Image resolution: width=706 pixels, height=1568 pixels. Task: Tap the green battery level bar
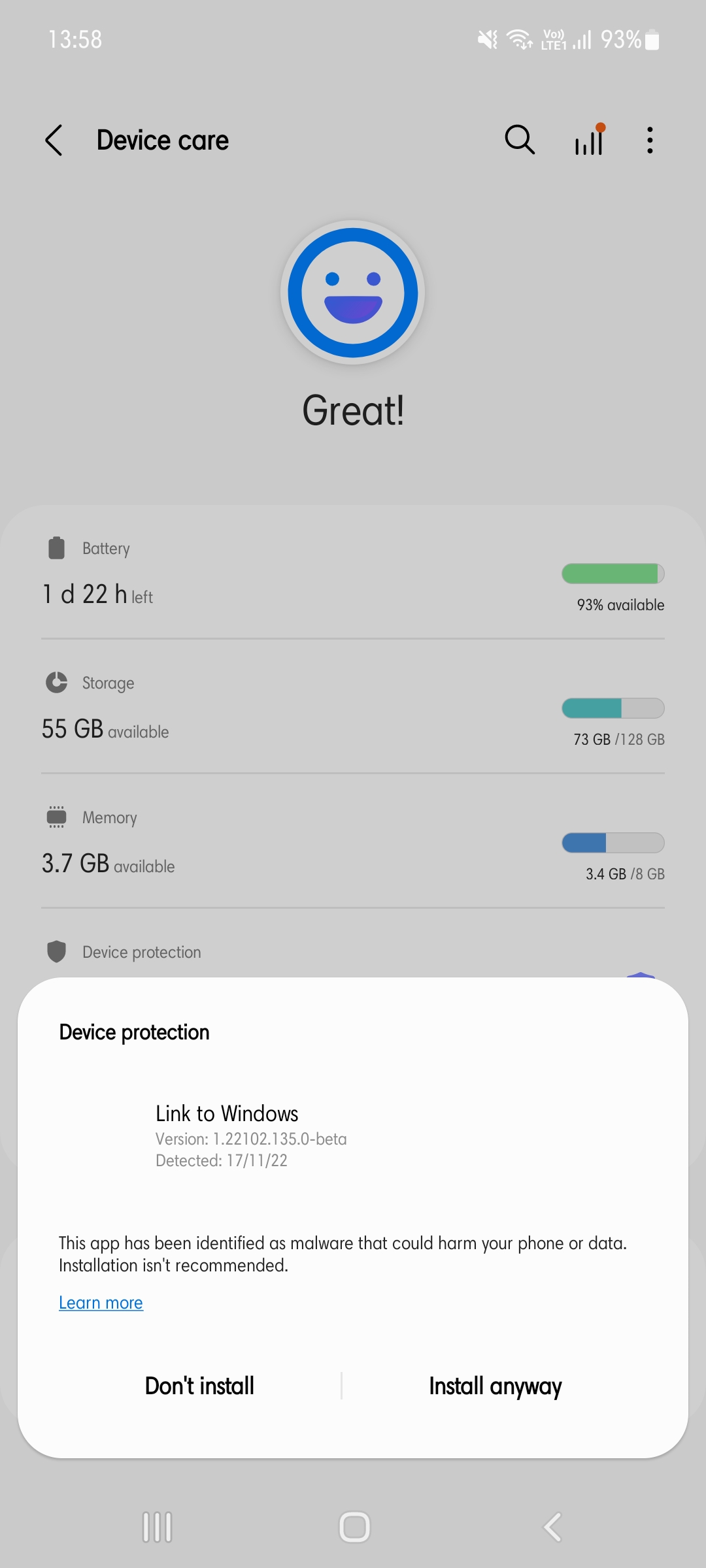(x=613, y=574)
